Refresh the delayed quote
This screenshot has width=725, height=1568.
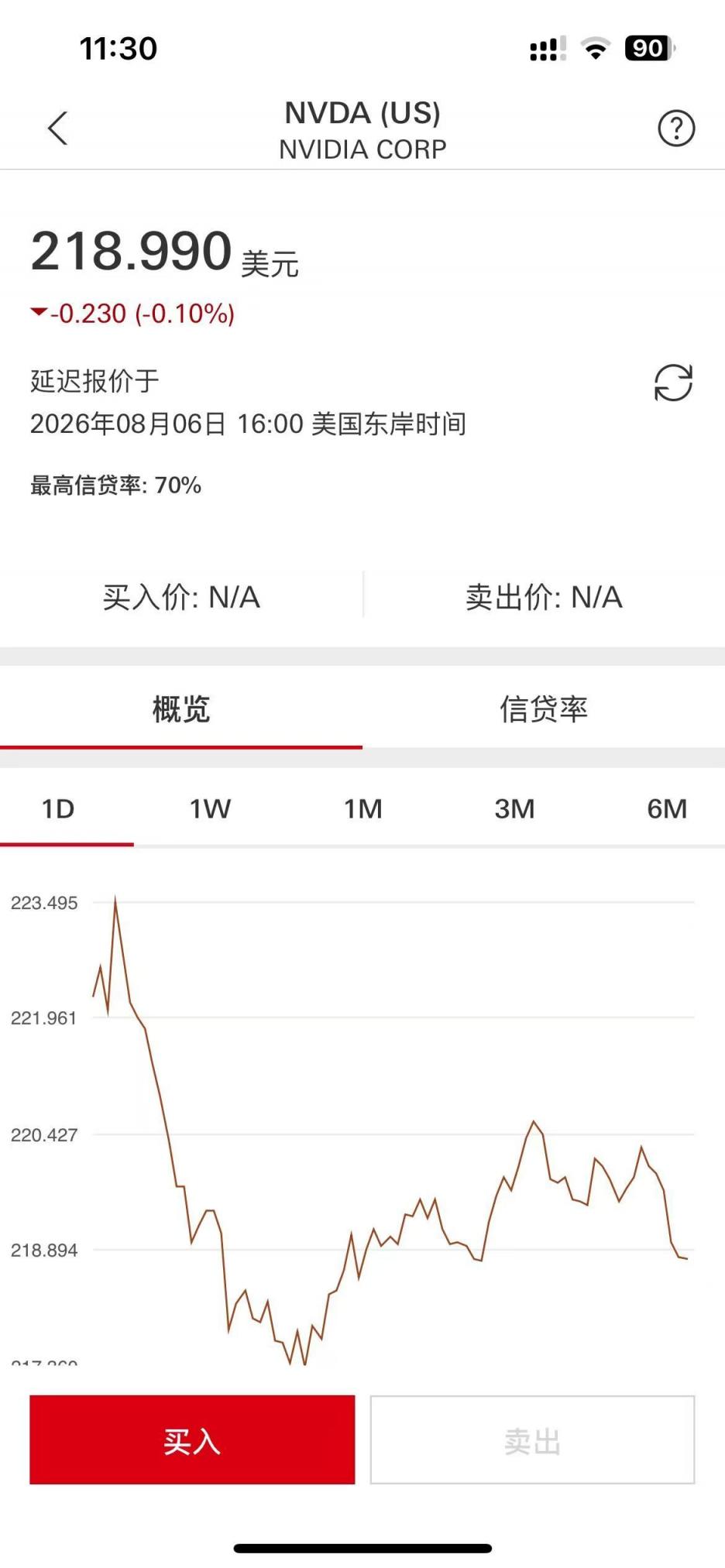coord(673,383)
